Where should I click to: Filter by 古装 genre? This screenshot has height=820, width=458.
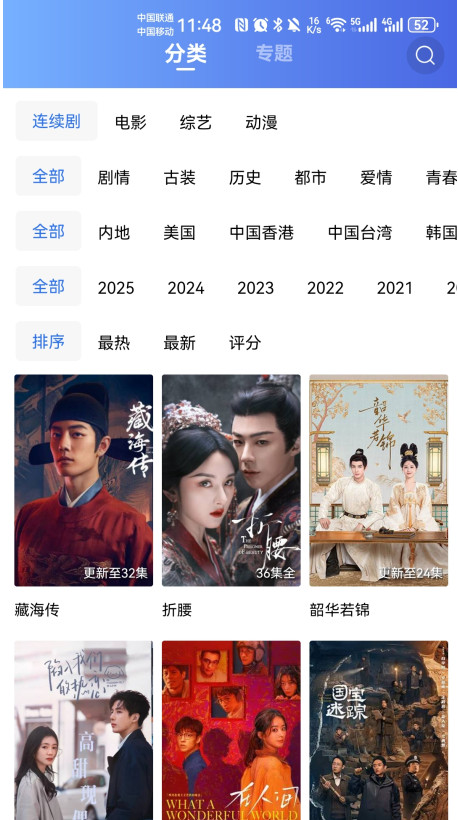179,177
